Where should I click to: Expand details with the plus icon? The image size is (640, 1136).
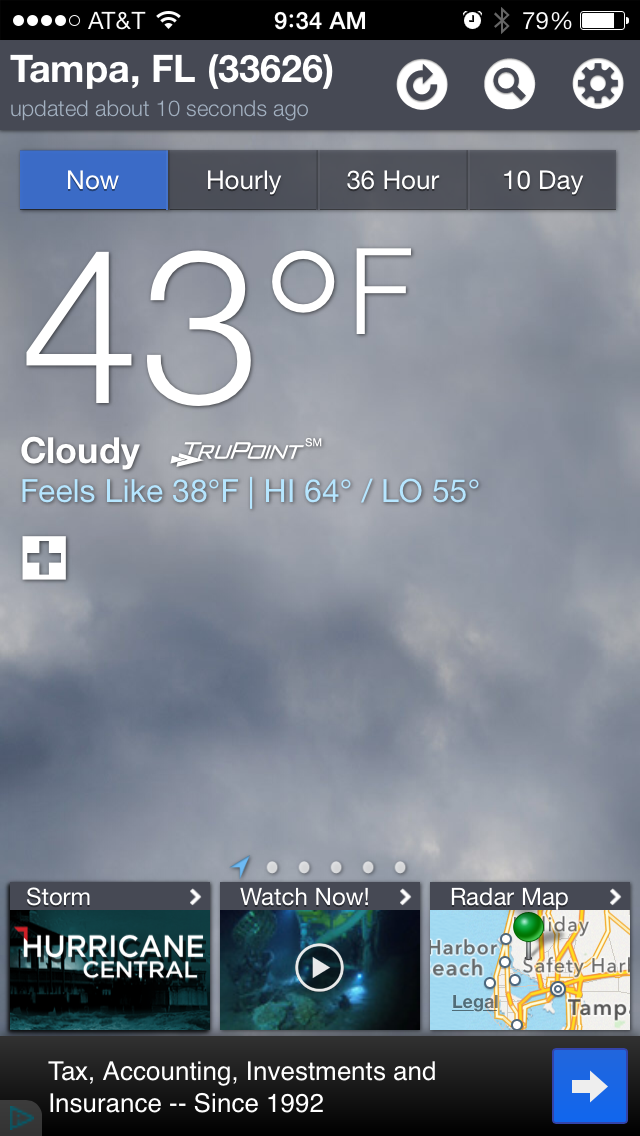click(x=44, y=558)
